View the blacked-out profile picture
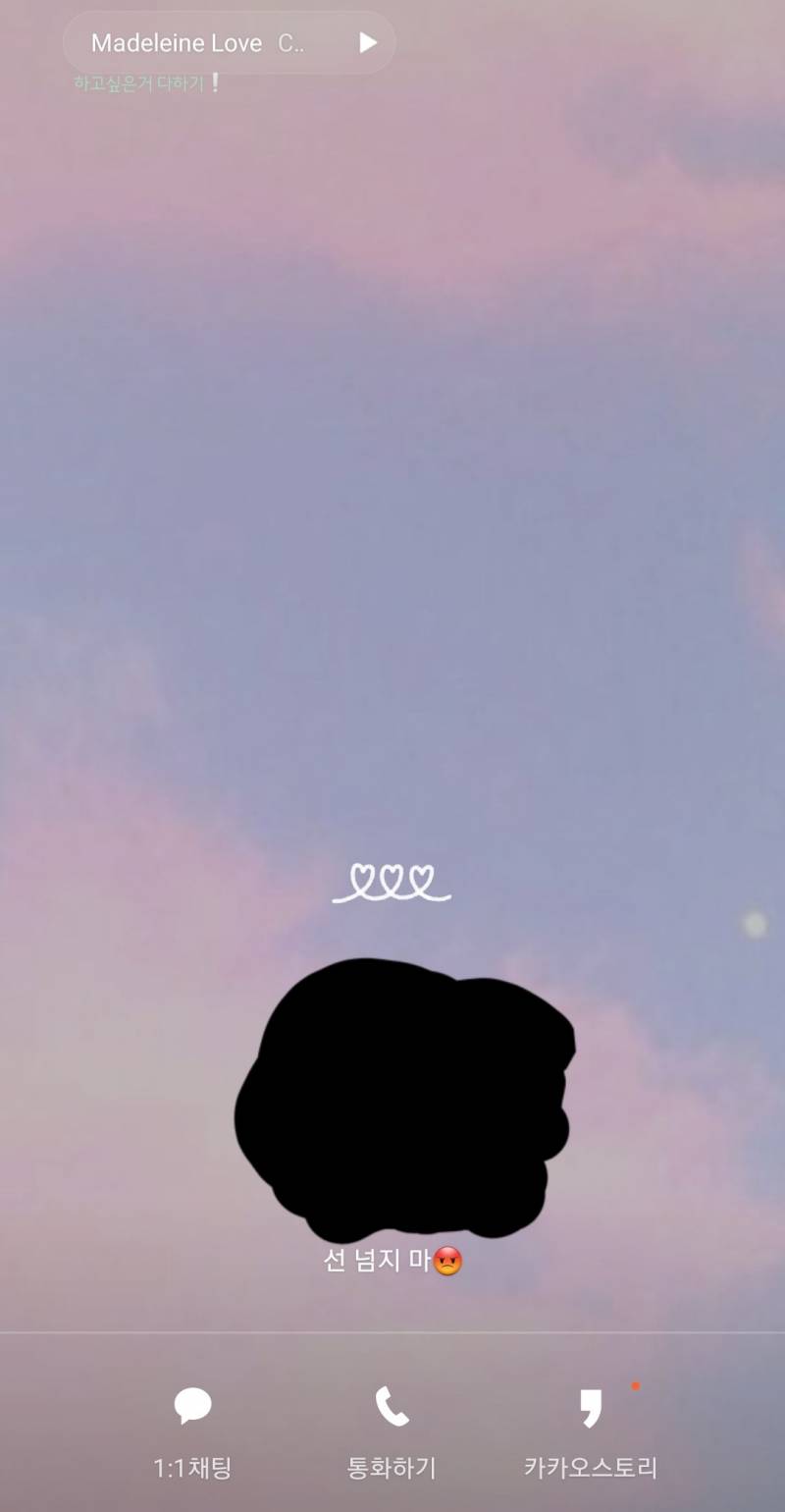785x1512 pixels. coord(402,1100)
